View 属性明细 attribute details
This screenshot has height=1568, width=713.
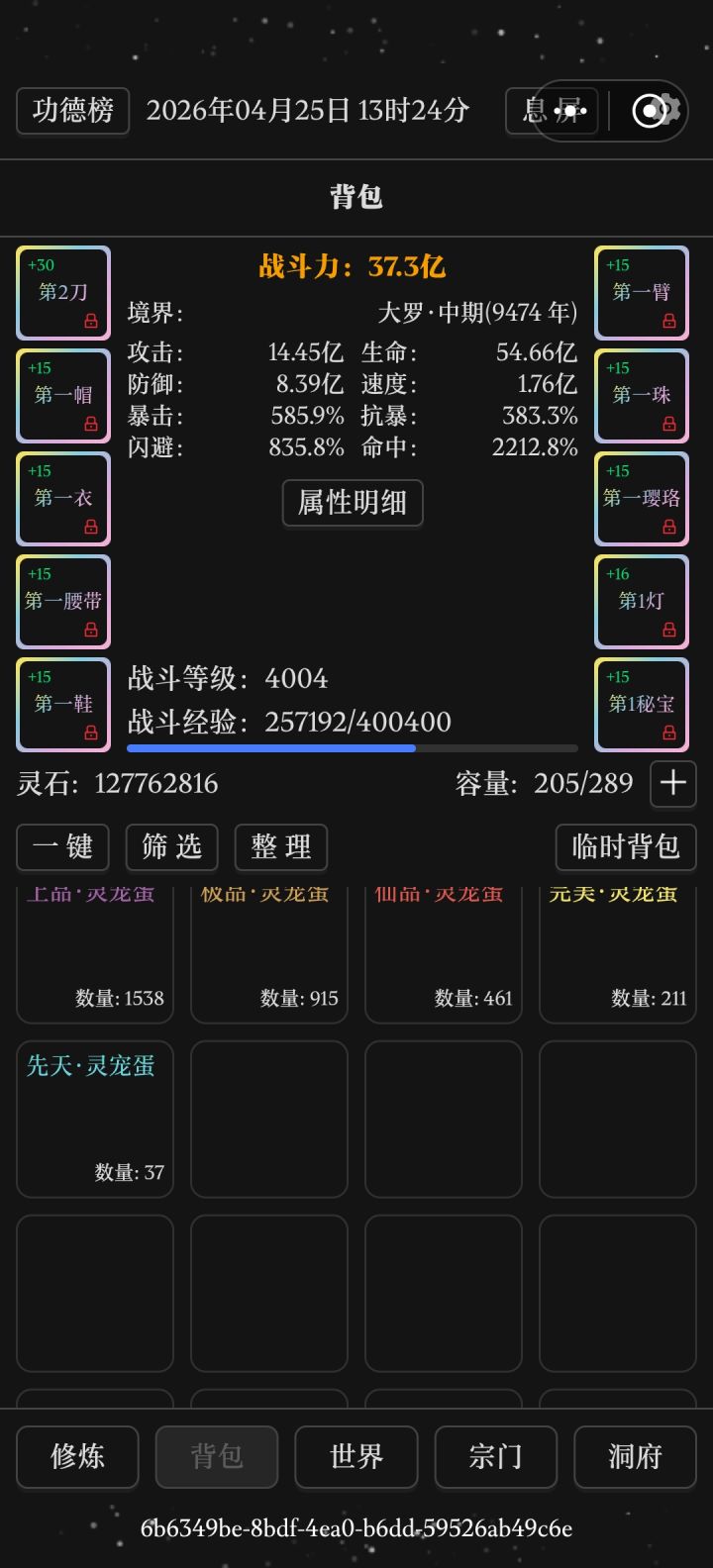coord(353,502)
